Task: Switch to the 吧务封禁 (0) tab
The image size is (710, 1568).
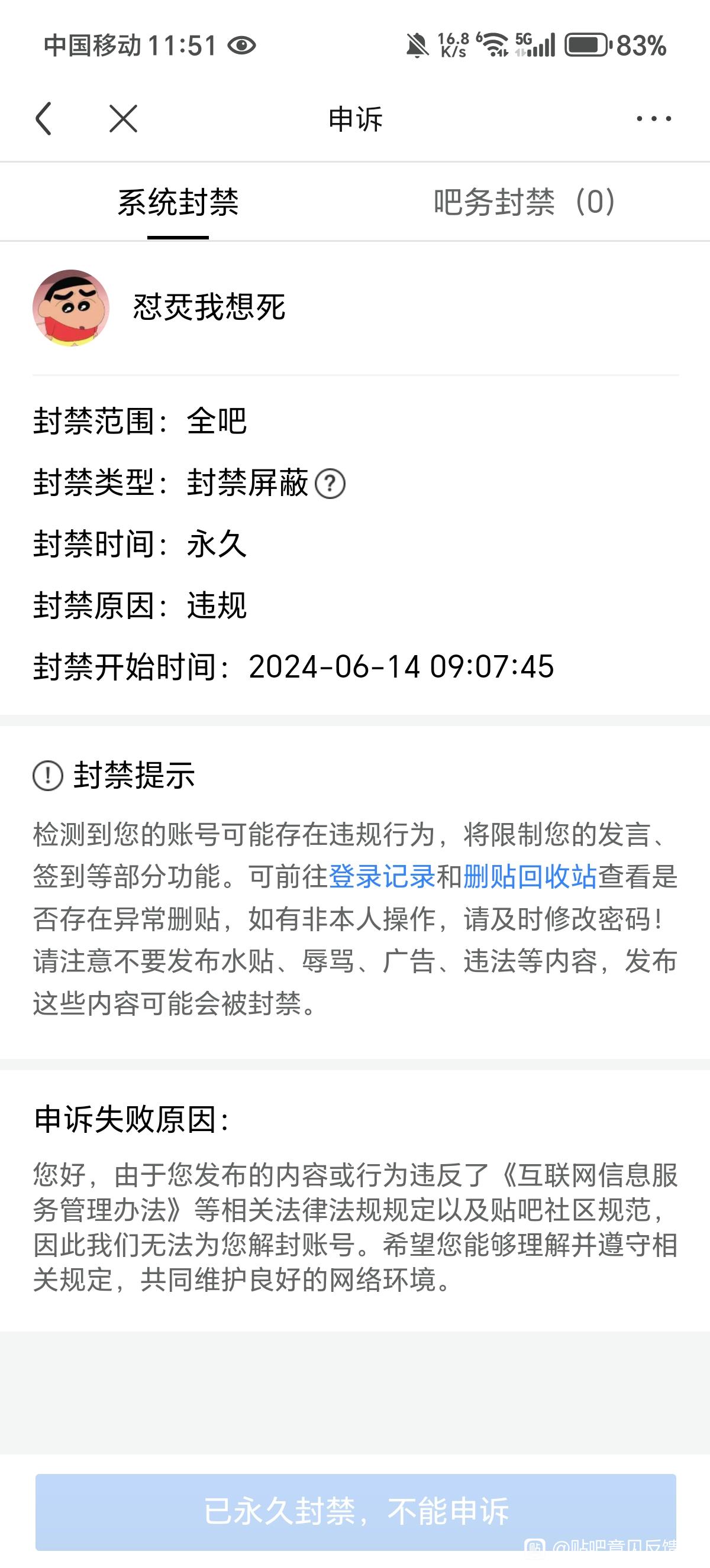Action: [x=524, y=202]
